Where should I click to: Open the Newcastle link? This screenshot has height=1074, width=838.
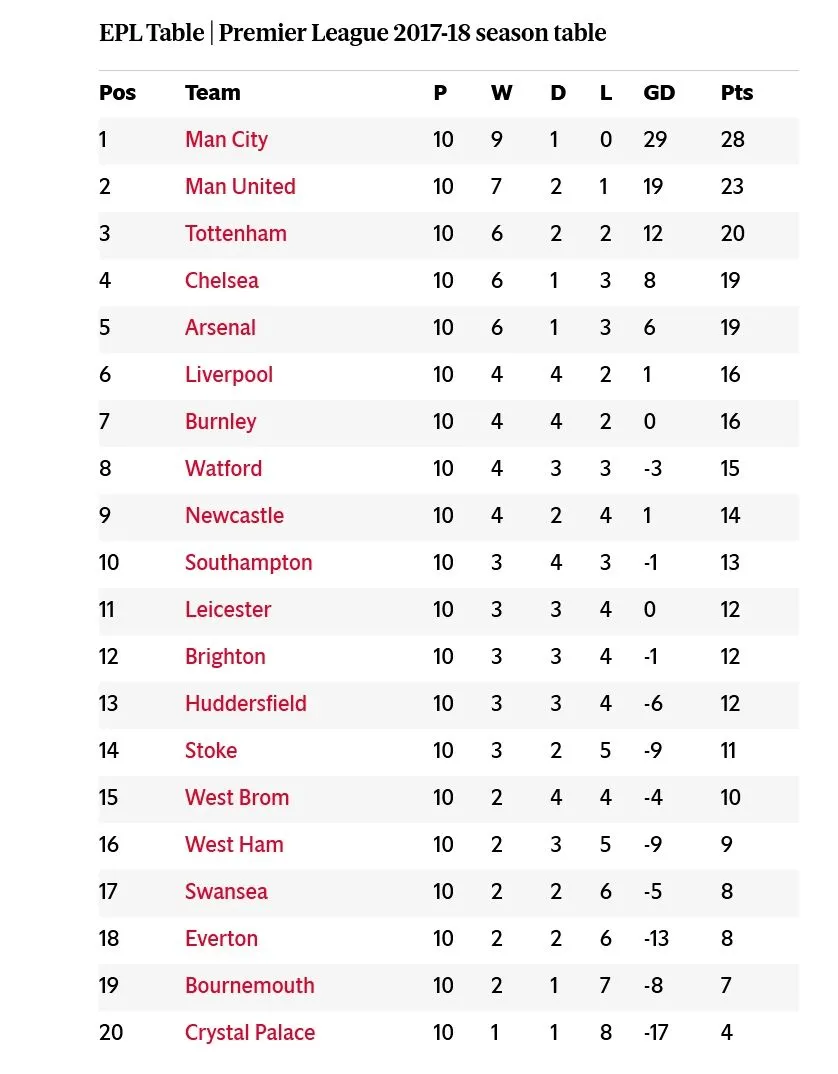pyautogui.click(x=234, y=516)
